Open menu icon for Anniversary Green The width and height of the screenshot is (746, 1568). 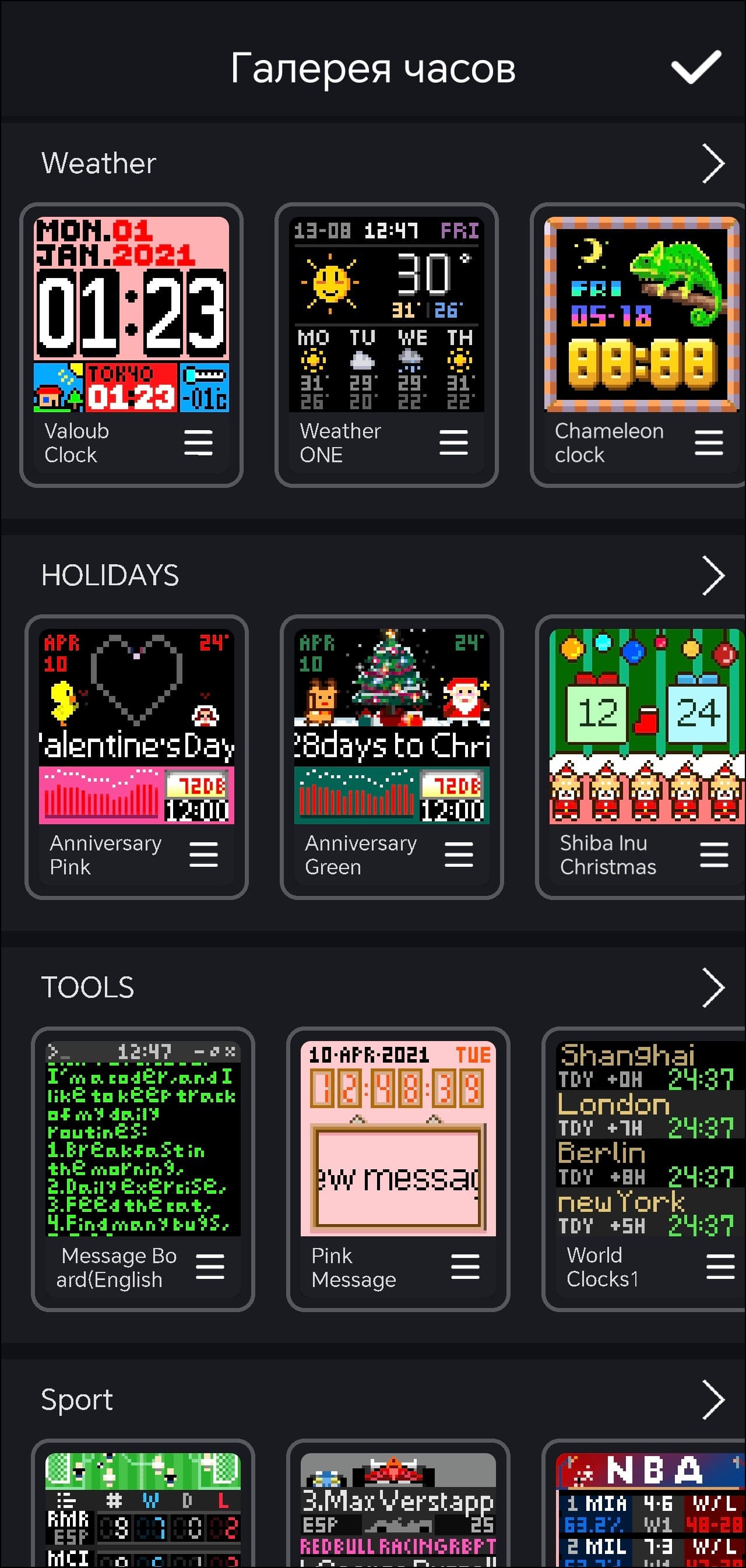tap(458, 855)
